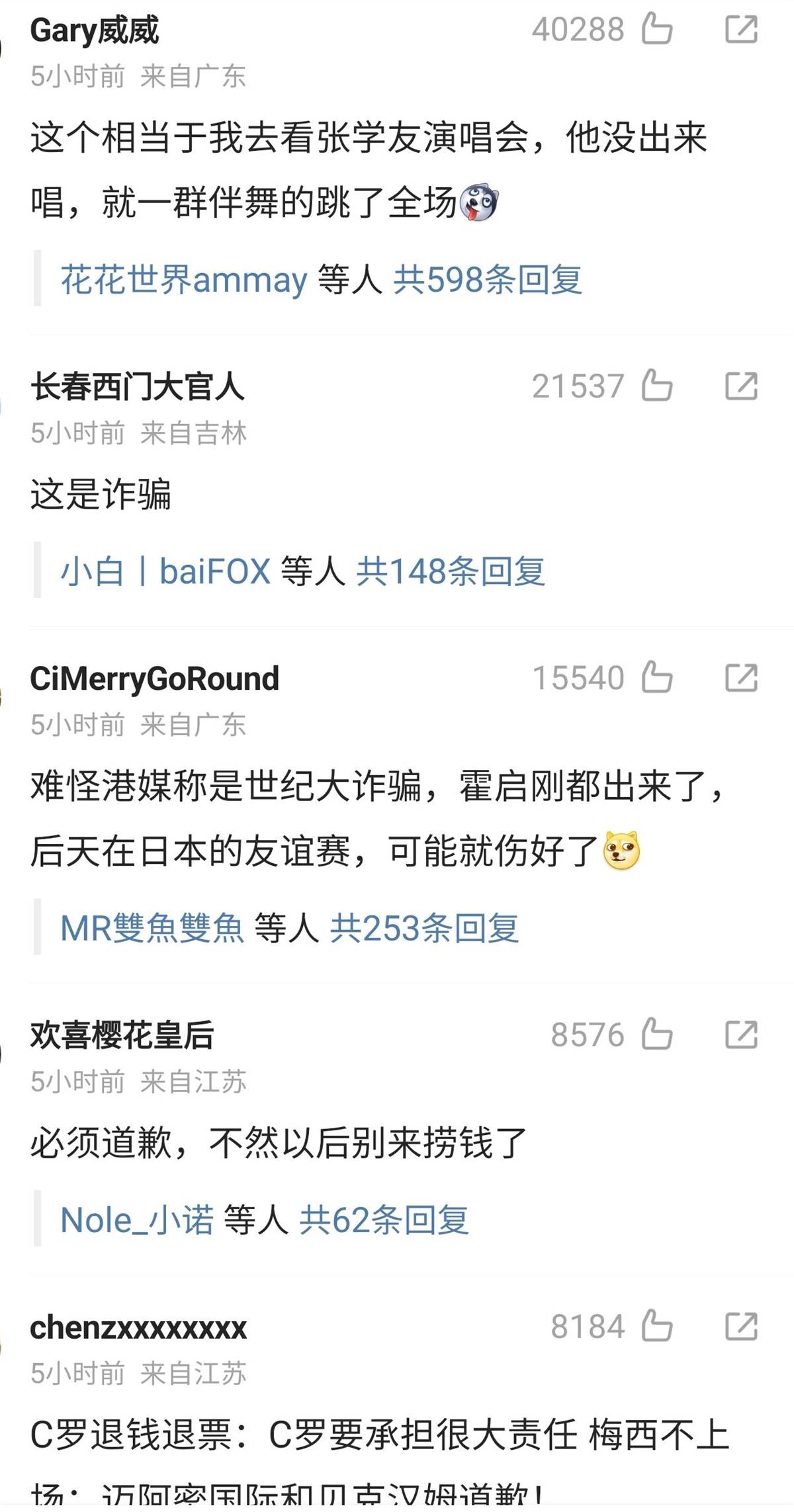Open the 598 replies to Gary威威
Image resolution: width=794 pixels, height=1512 pixels.
(488, 279)
